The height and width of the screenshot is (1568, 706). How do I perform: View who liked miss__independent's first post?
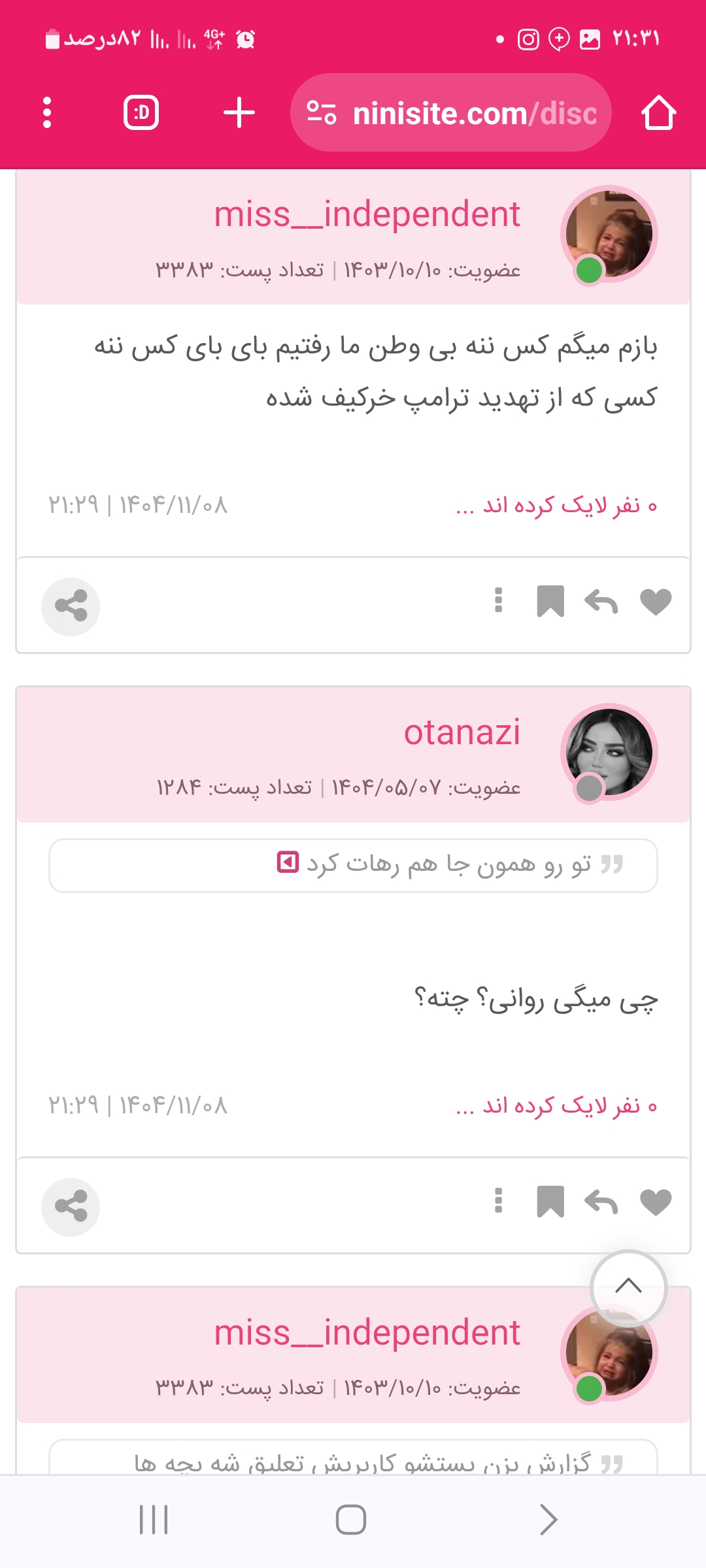(x=556, y=506)
